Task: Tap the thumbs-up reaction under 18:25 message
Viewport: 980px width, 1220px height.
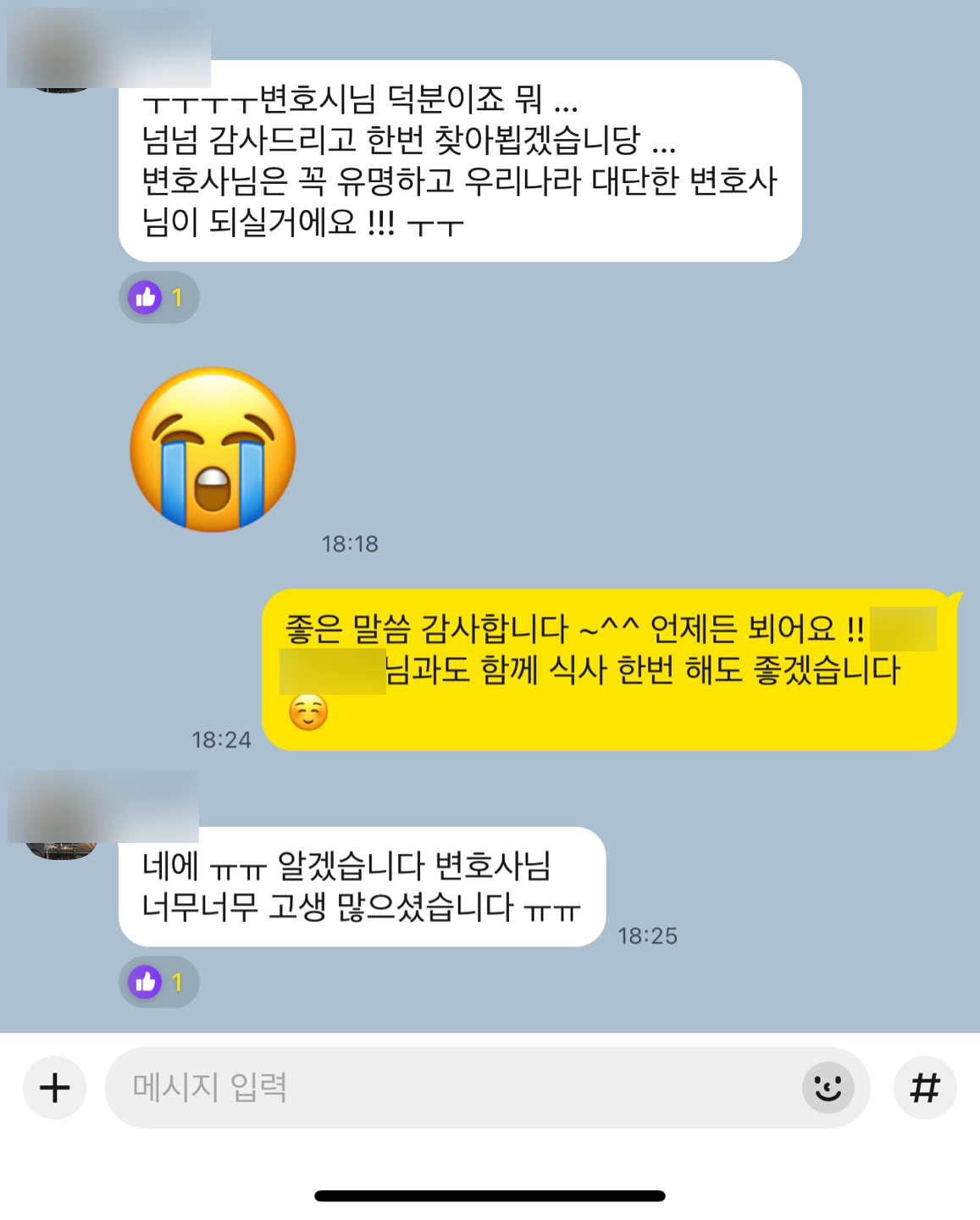Action: [158, 982]
